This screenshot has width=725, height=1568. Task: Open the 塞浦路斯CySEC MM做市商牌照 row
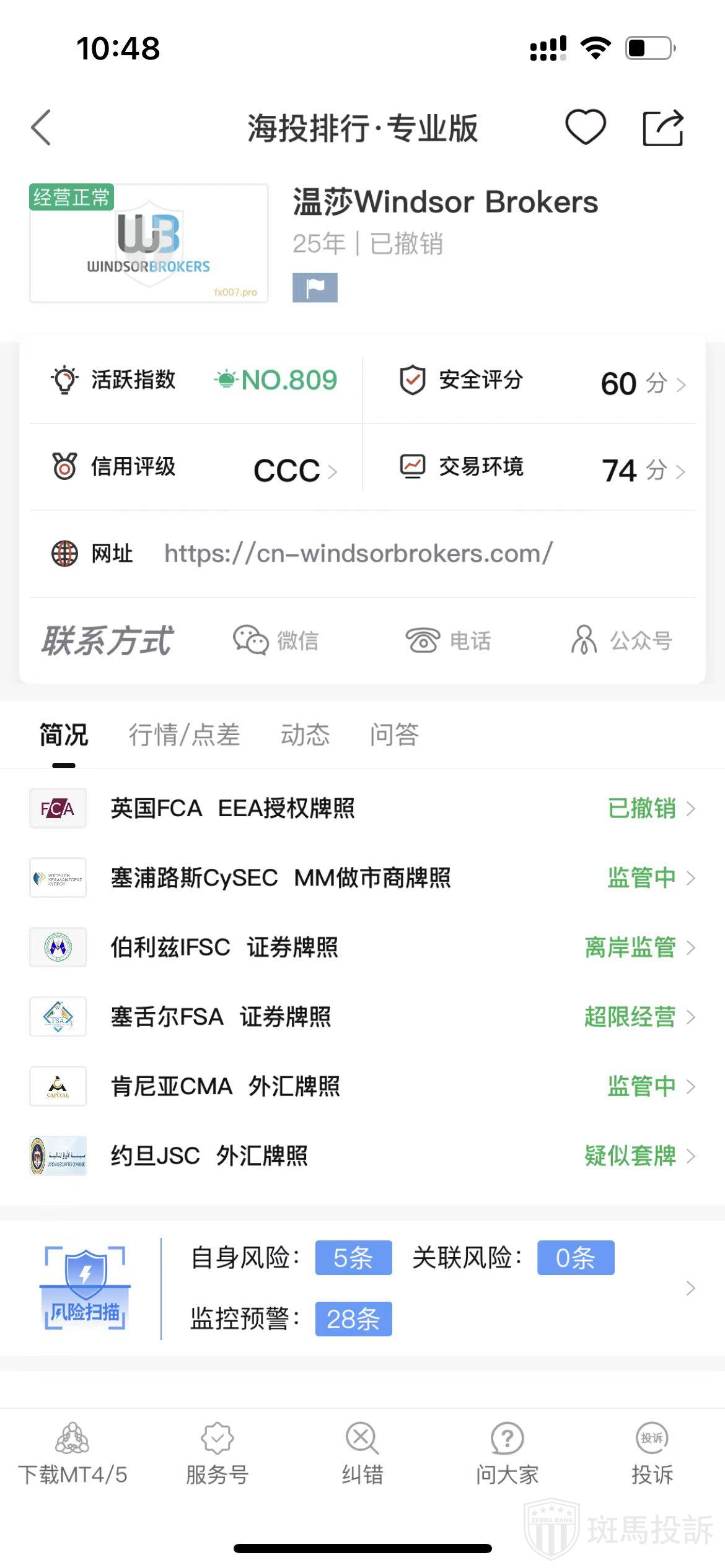click(362, 878)
